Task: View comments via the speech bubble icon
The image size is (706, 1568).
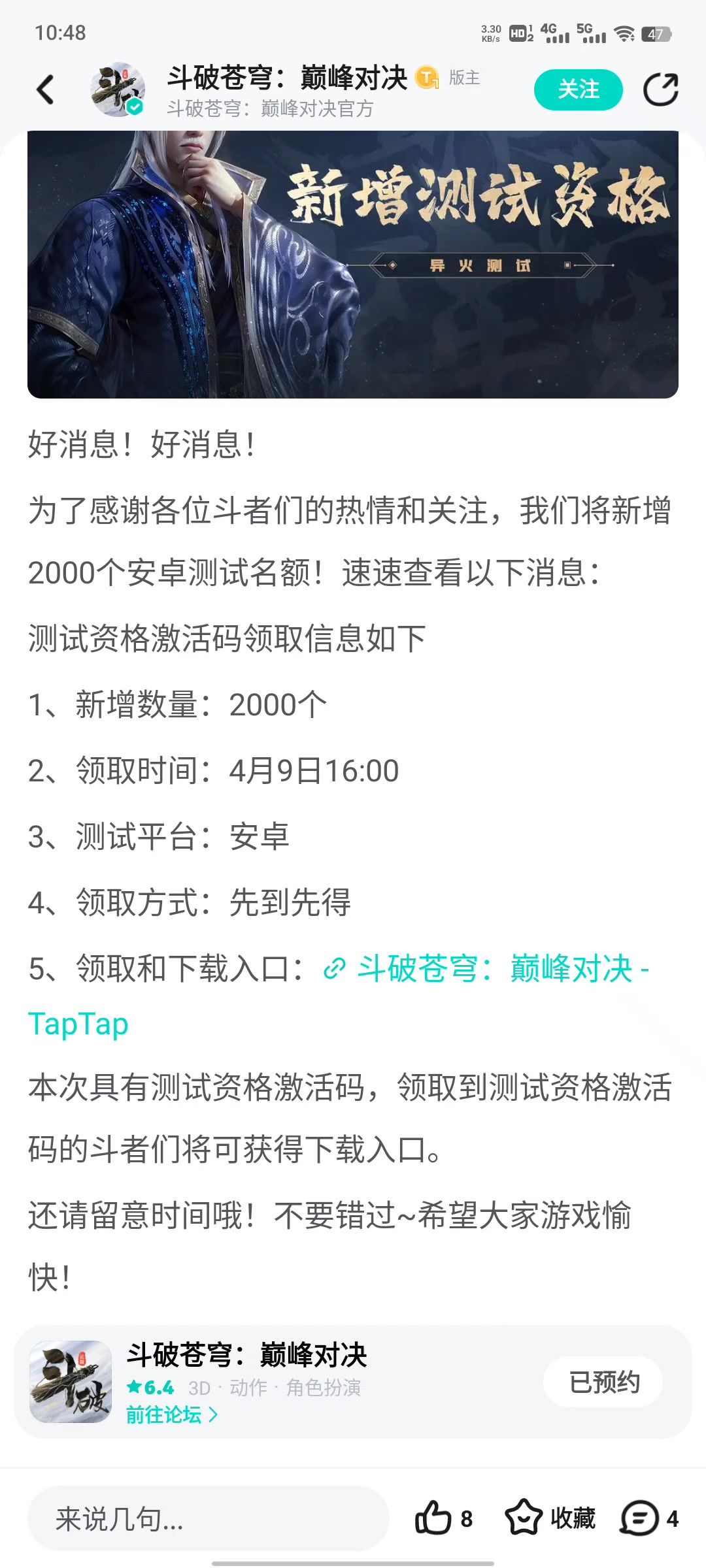Action: (x=639, y=1518)
